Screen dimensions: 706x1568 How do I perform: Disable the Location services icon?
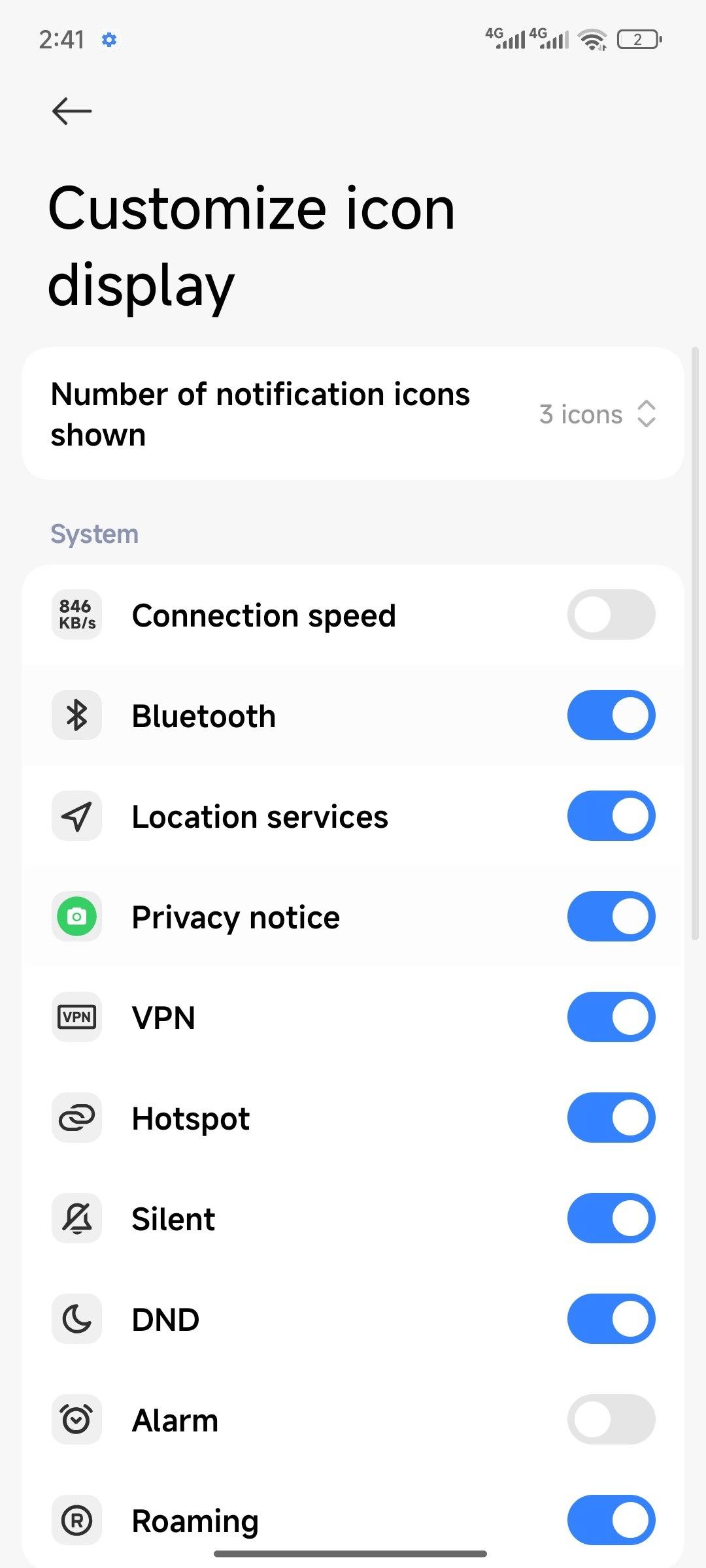tap(611, 816)
